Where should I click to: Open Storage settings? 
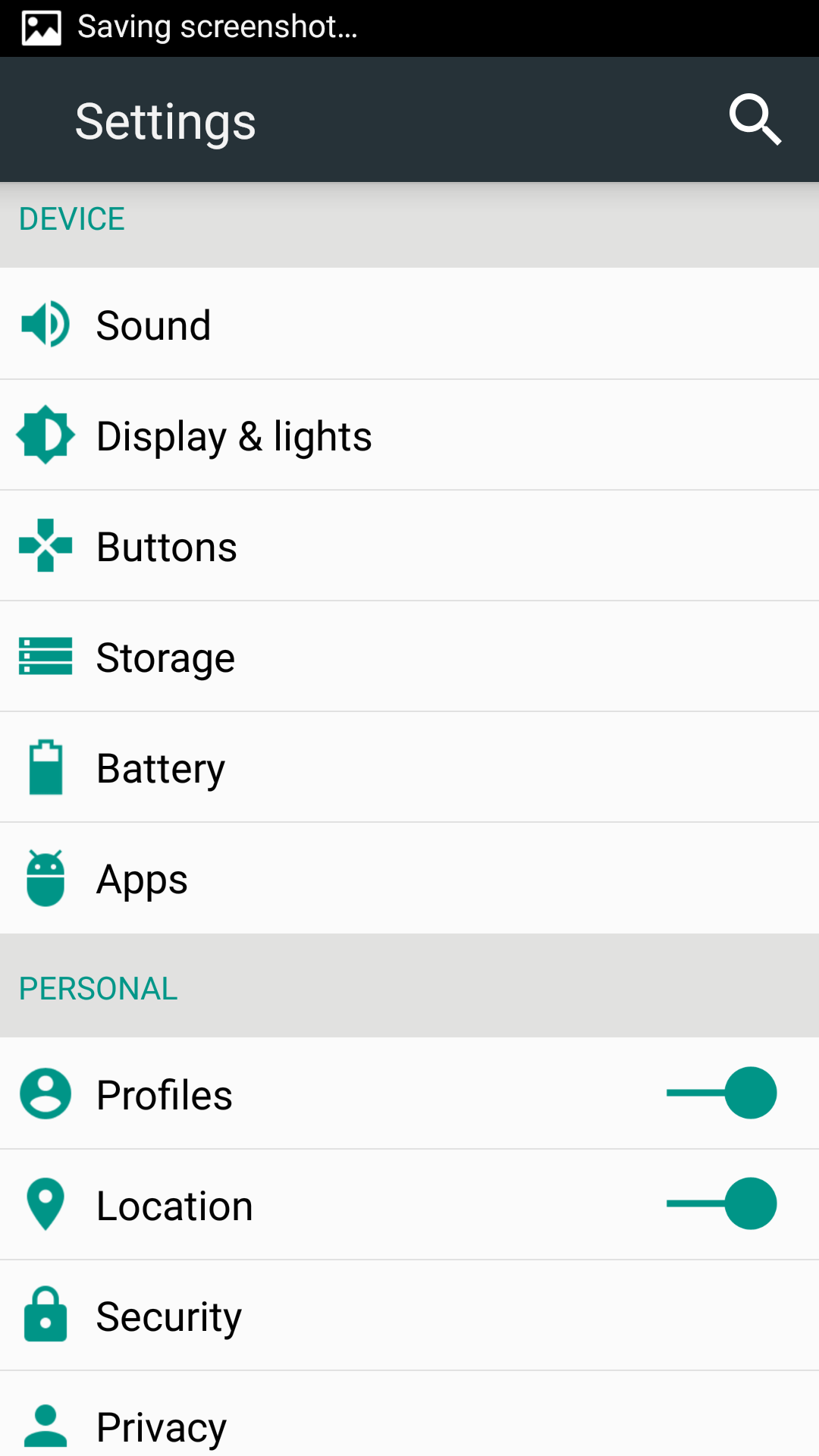409,657
